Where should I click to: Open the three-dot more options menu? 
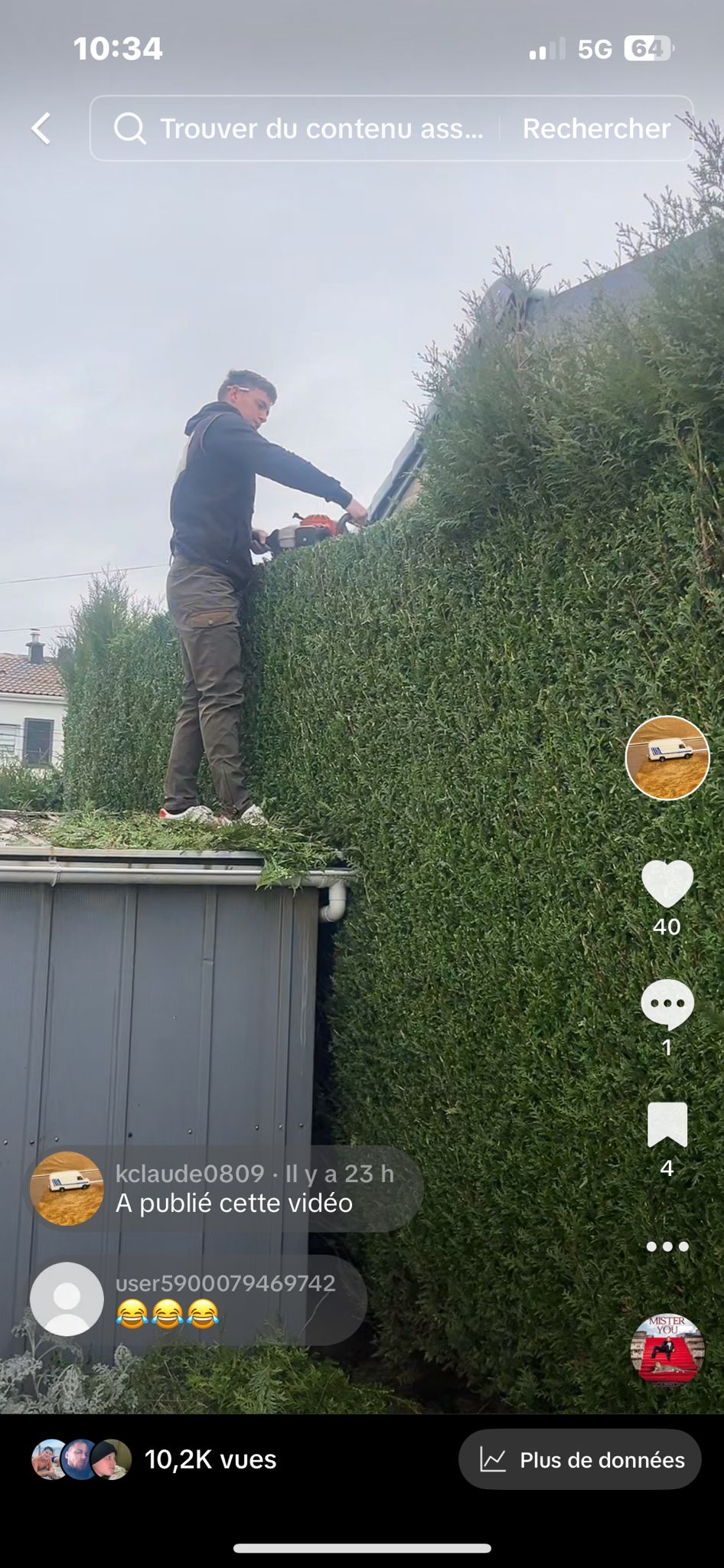pyautogui.click(x=667, y=1246)
